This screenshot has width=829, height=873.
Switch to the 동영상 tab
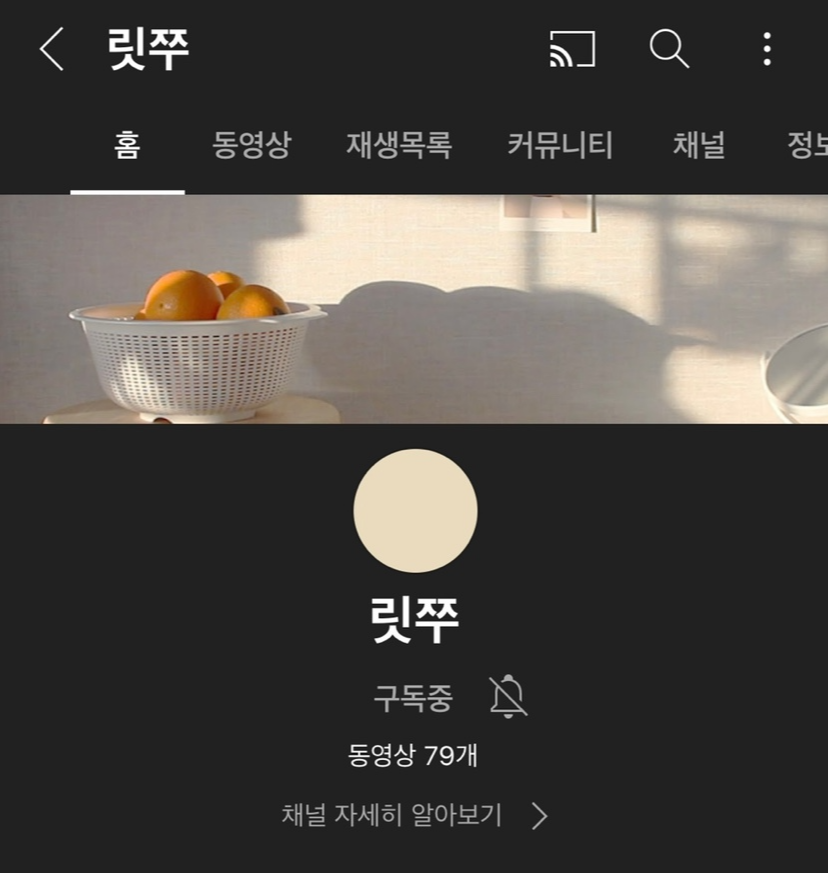coord(251,146)
